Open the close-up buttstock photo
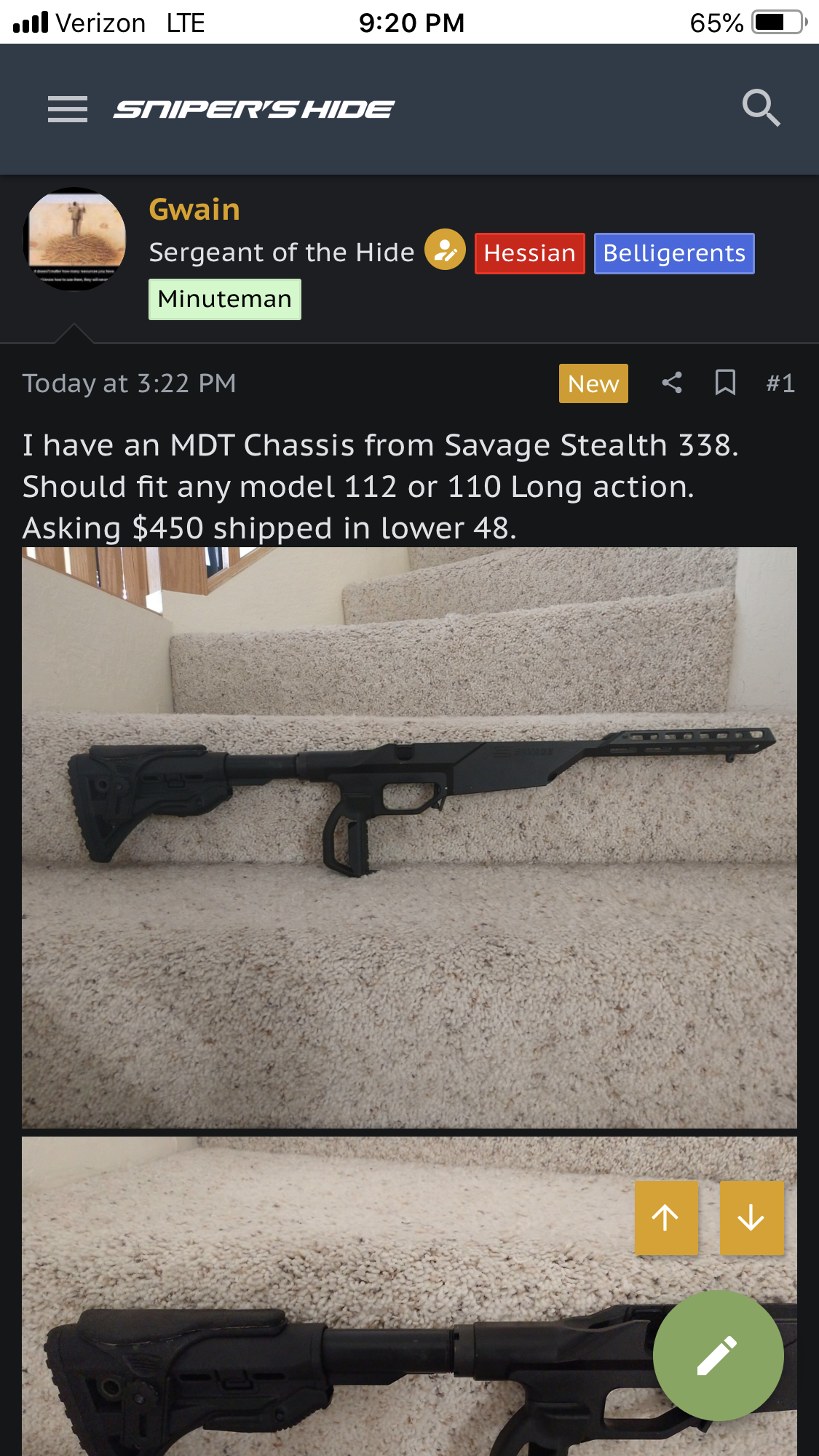Viewport: 819px width, 1456px height. 328,1310
